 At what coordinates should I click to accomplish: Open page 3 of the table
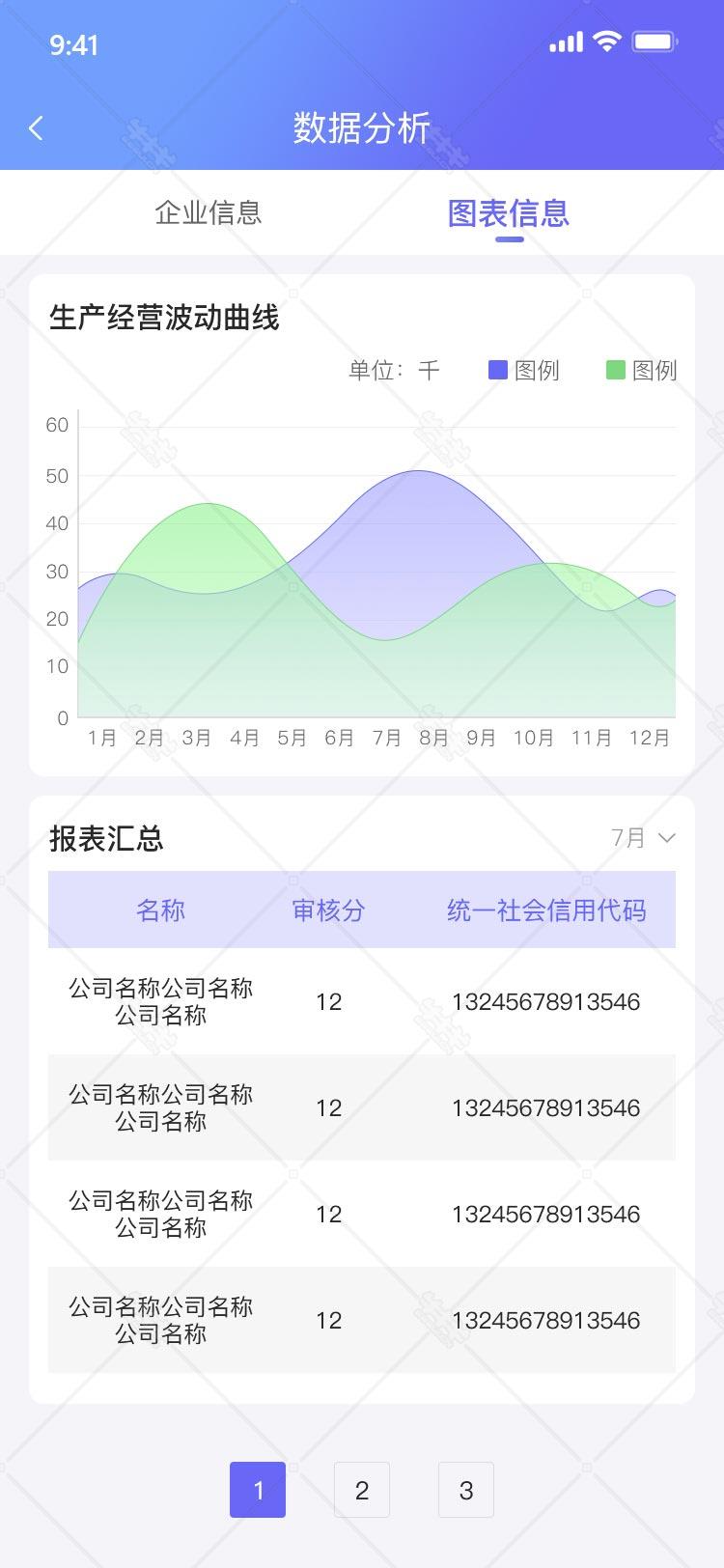(466, 1490)
